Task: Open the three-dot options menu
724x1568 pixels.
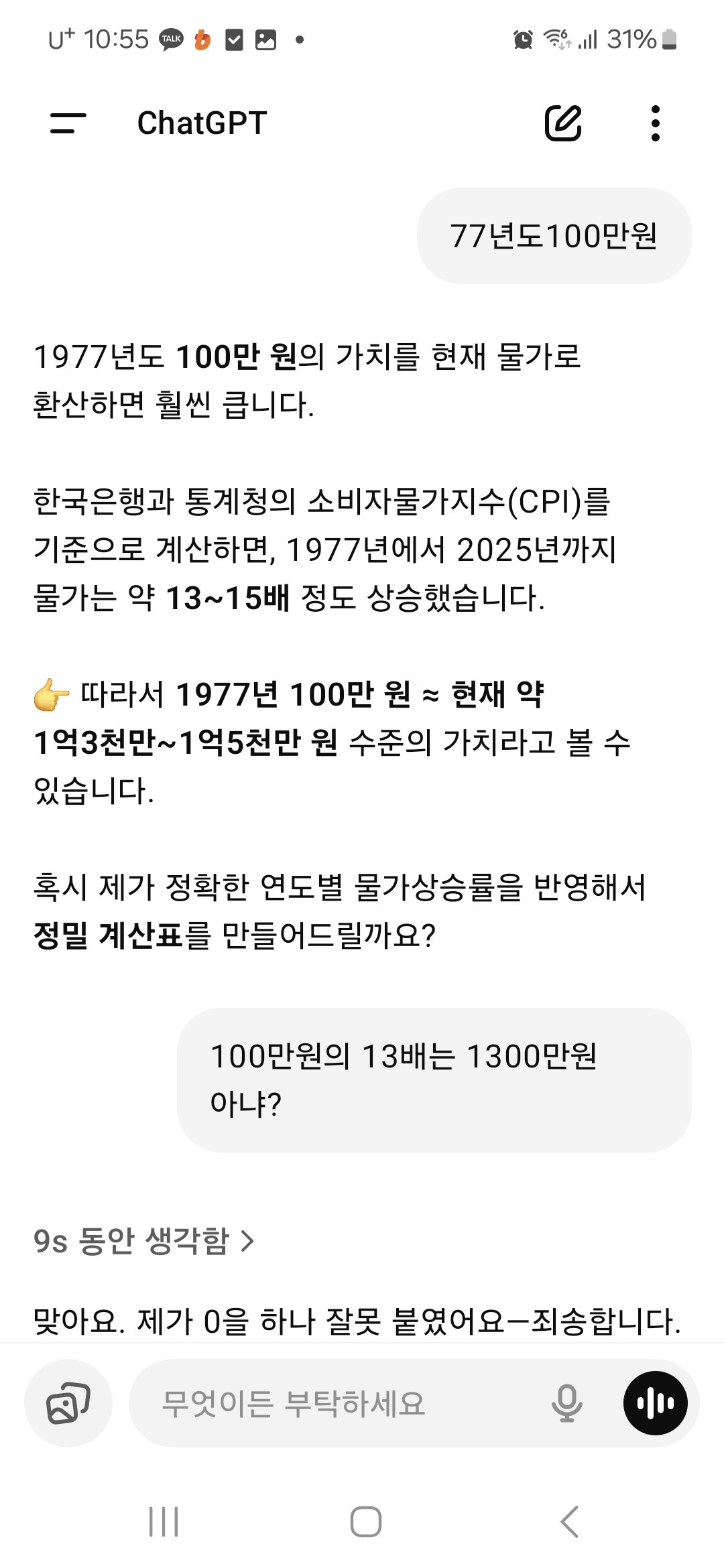Action: [654, 123]
